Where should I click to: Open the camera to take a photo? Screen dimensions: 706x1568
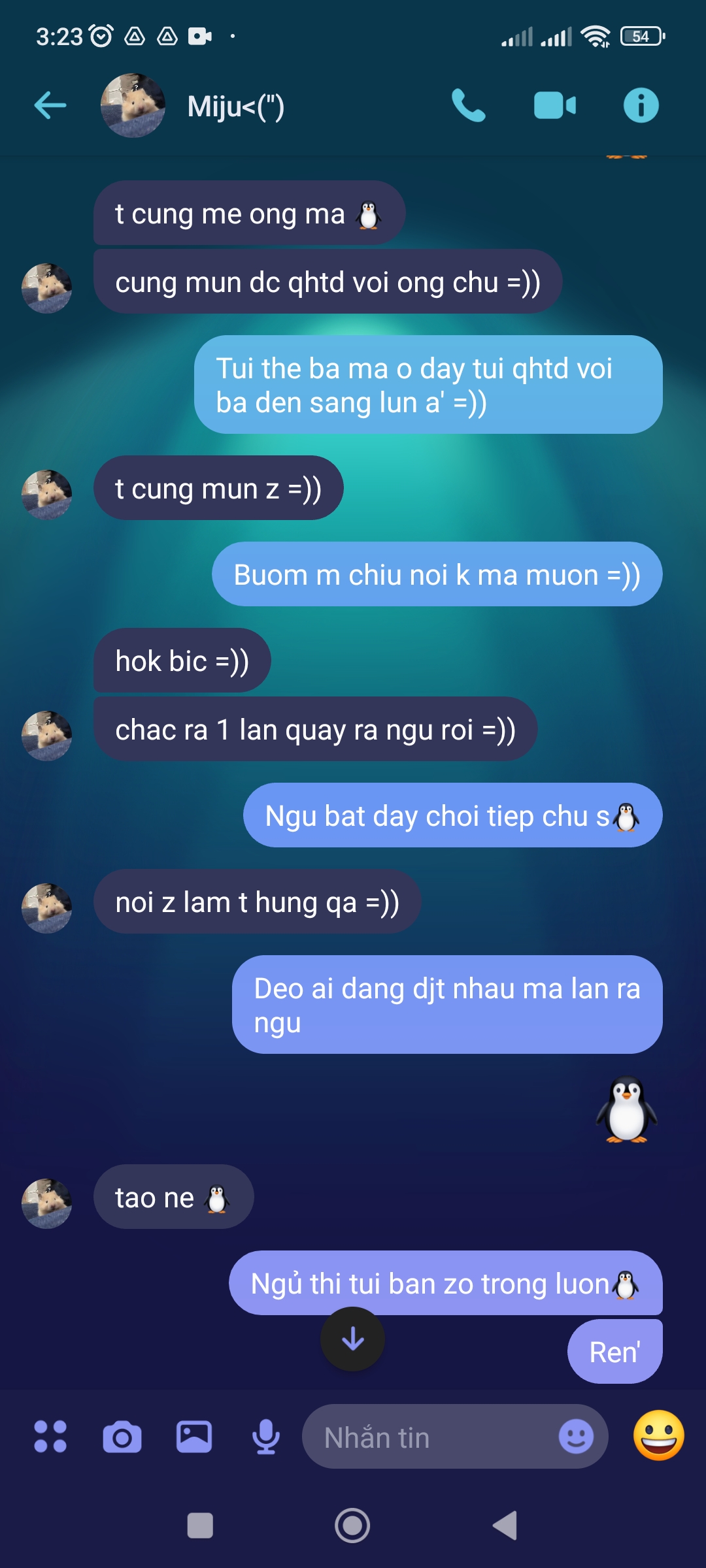pos(122,1437)
